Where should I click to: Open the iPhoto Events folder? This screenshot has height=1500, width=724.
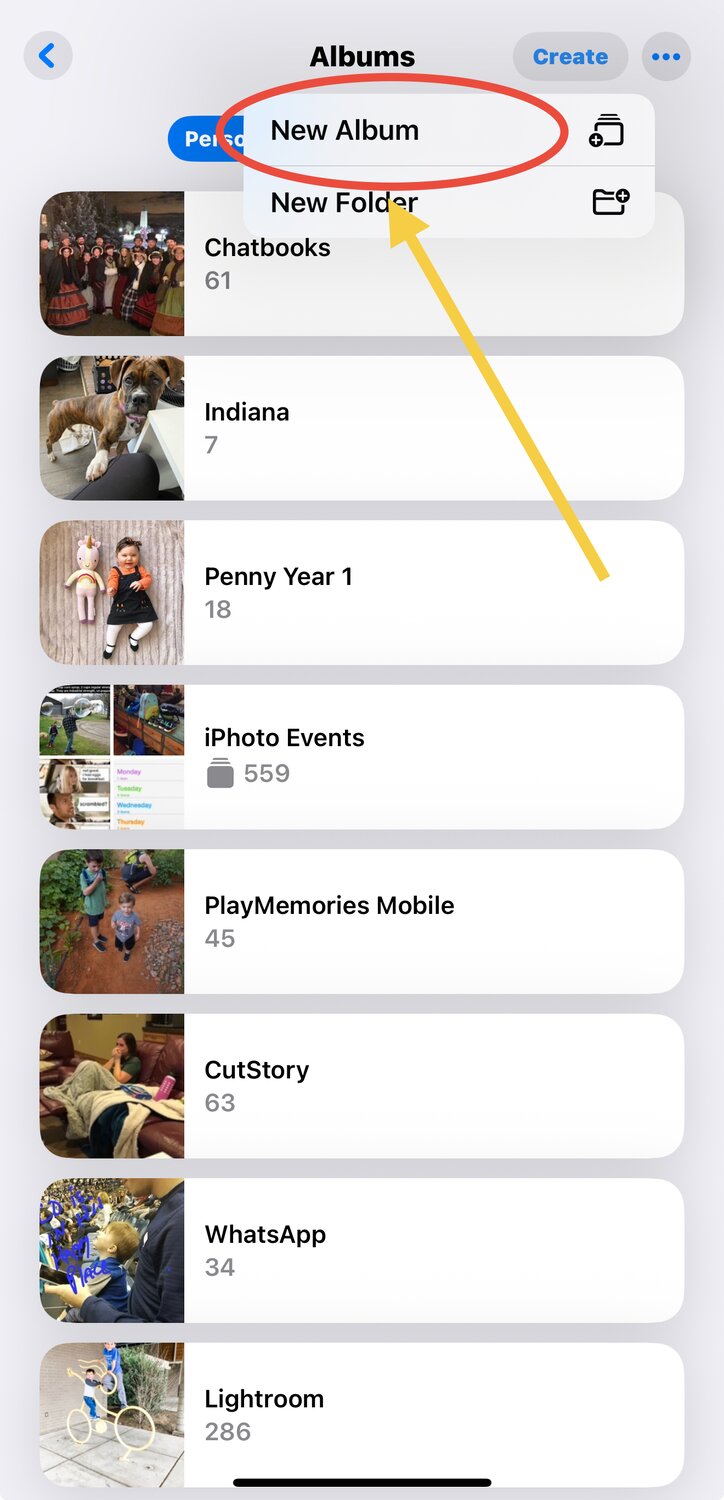point(360,757)
